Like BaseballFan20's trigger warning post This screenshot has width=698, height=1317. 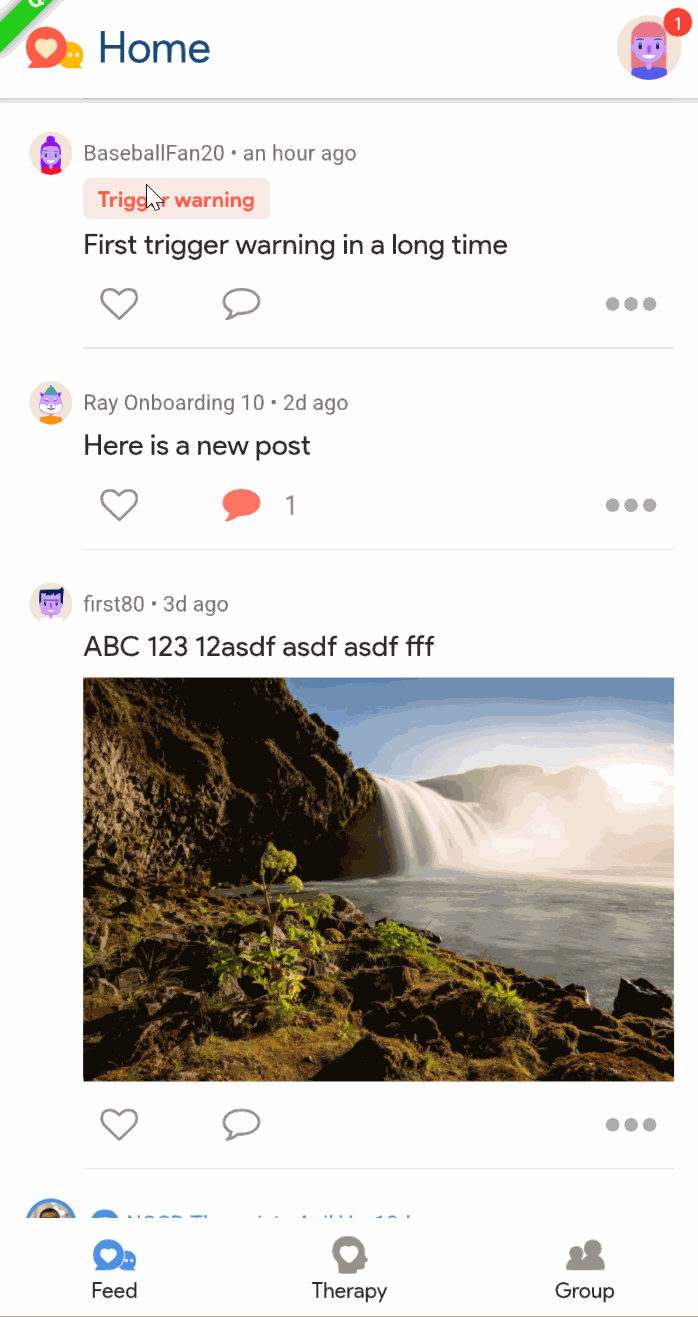(x=119, y=304)
